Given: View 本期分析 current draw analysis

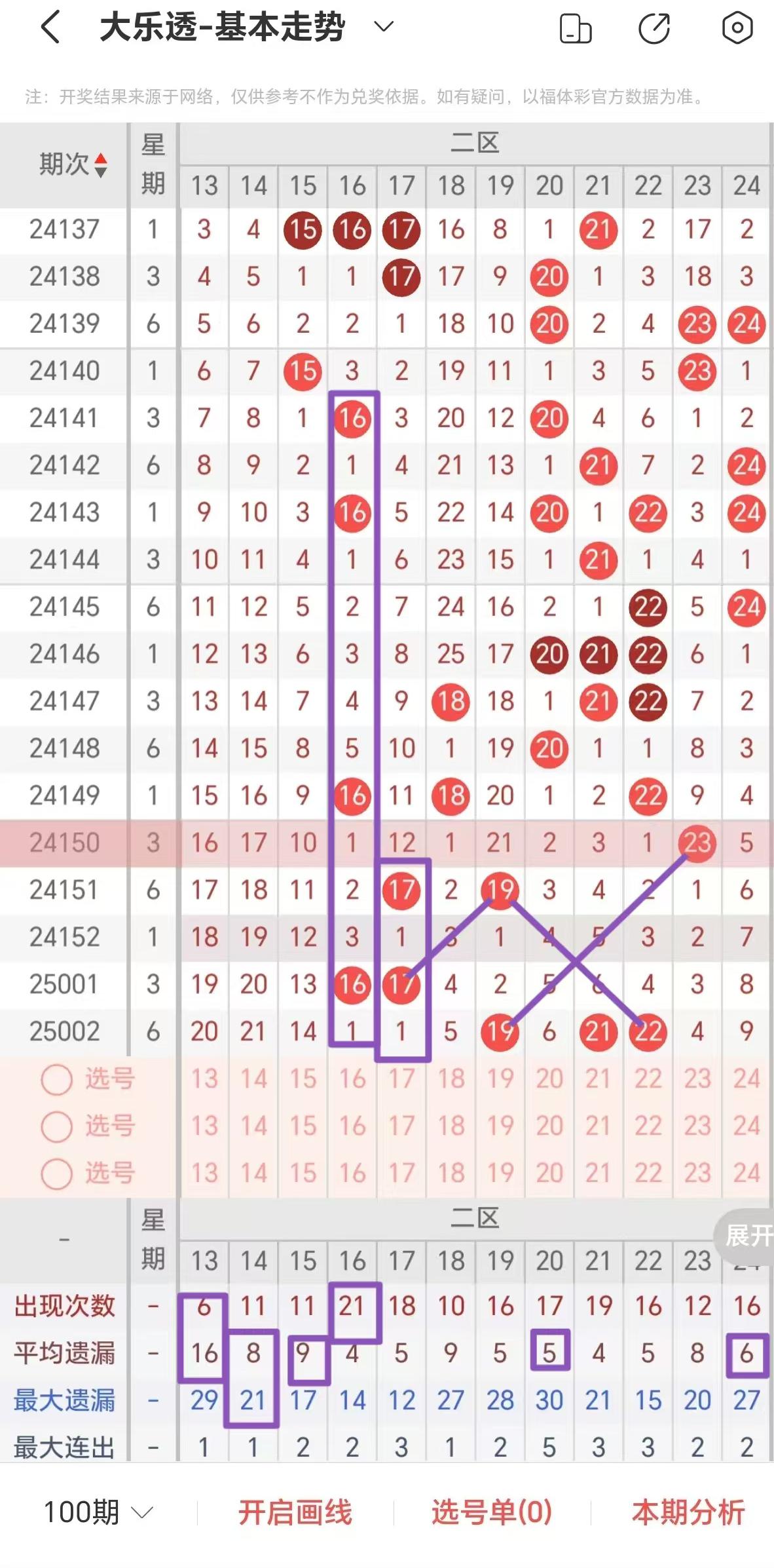Looking at the screenshot, I should [x=688, y=1512].
